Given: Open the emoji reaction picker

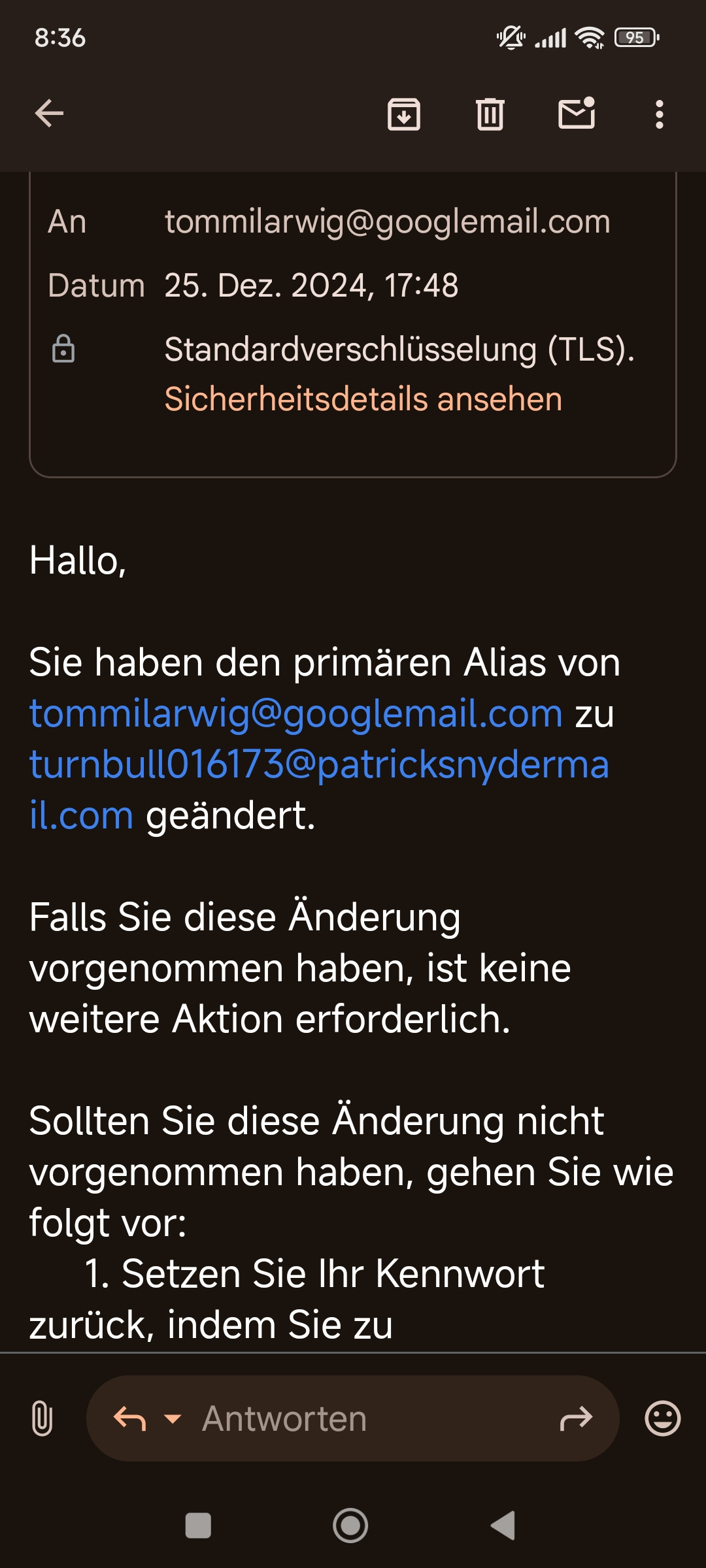Looking at the screenshot, I should 662,1418.
